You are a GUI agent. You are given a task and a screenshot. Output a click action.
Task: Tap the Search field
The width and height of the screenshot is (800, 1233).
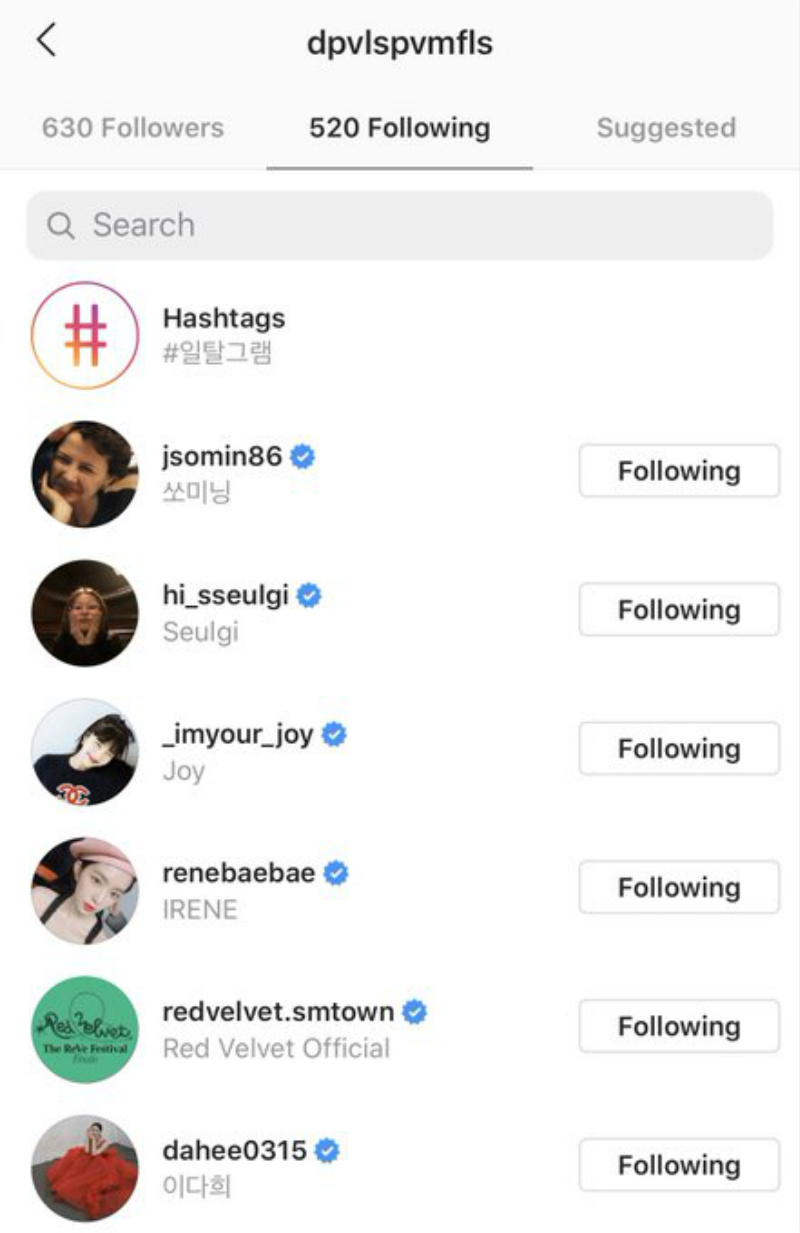tap(399, 225)
